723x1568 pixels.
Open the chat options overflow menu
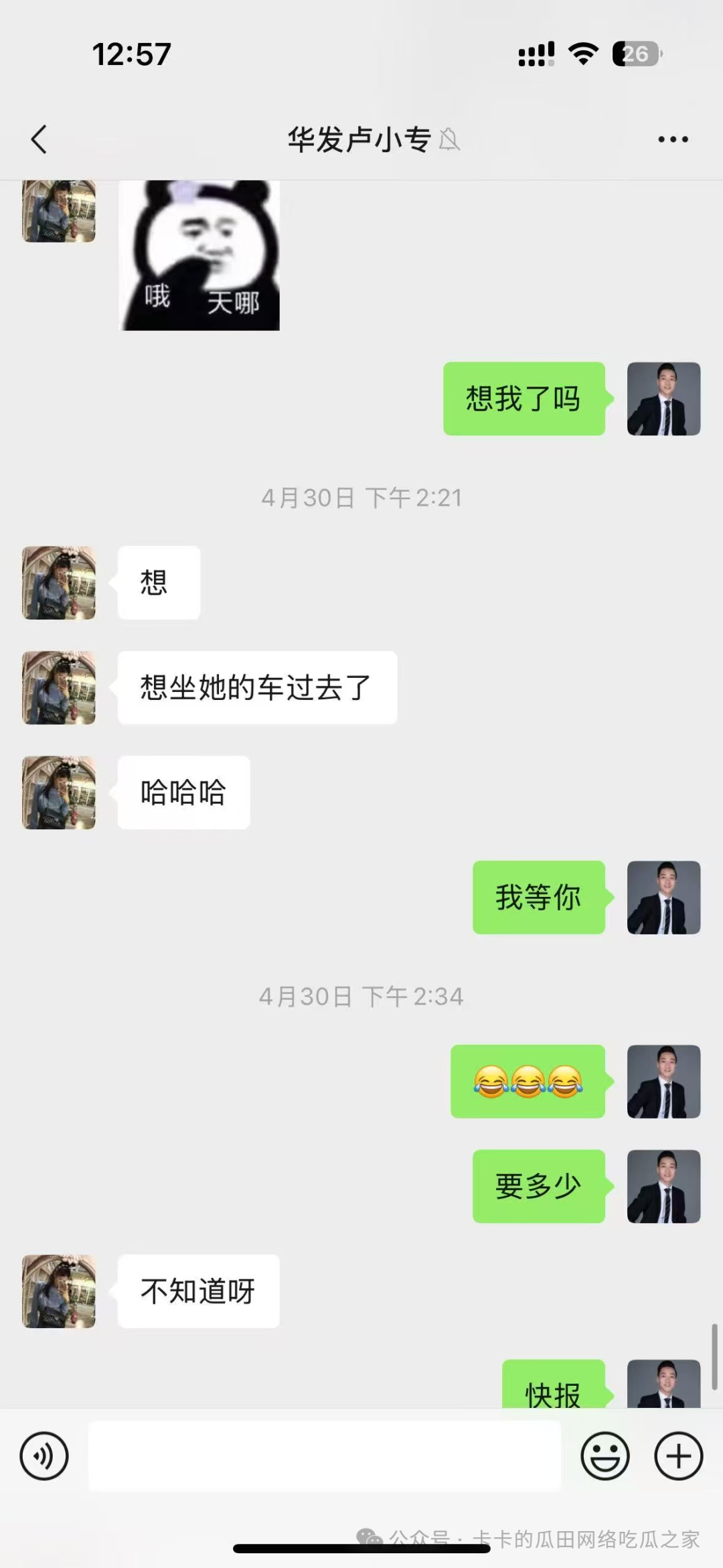click(x=672, y=139)
